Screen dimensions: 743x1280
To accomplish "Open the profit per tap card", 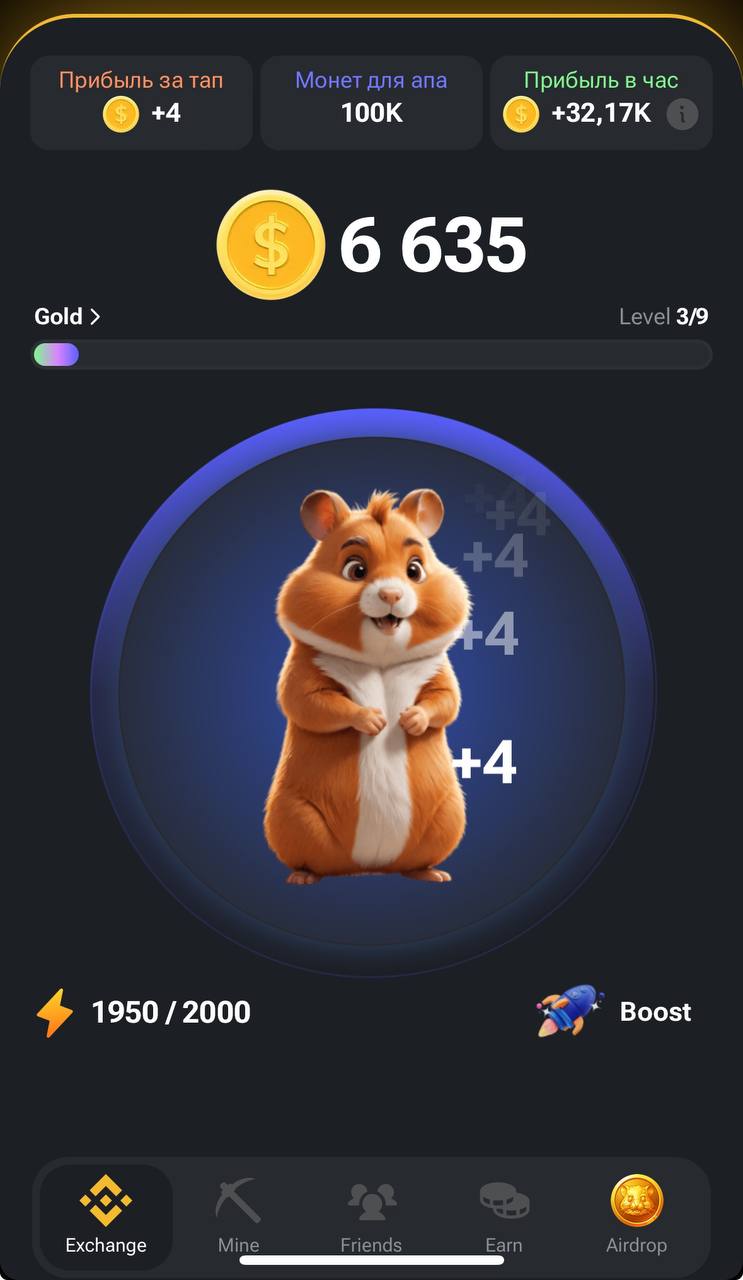I will tap(141, 102).
